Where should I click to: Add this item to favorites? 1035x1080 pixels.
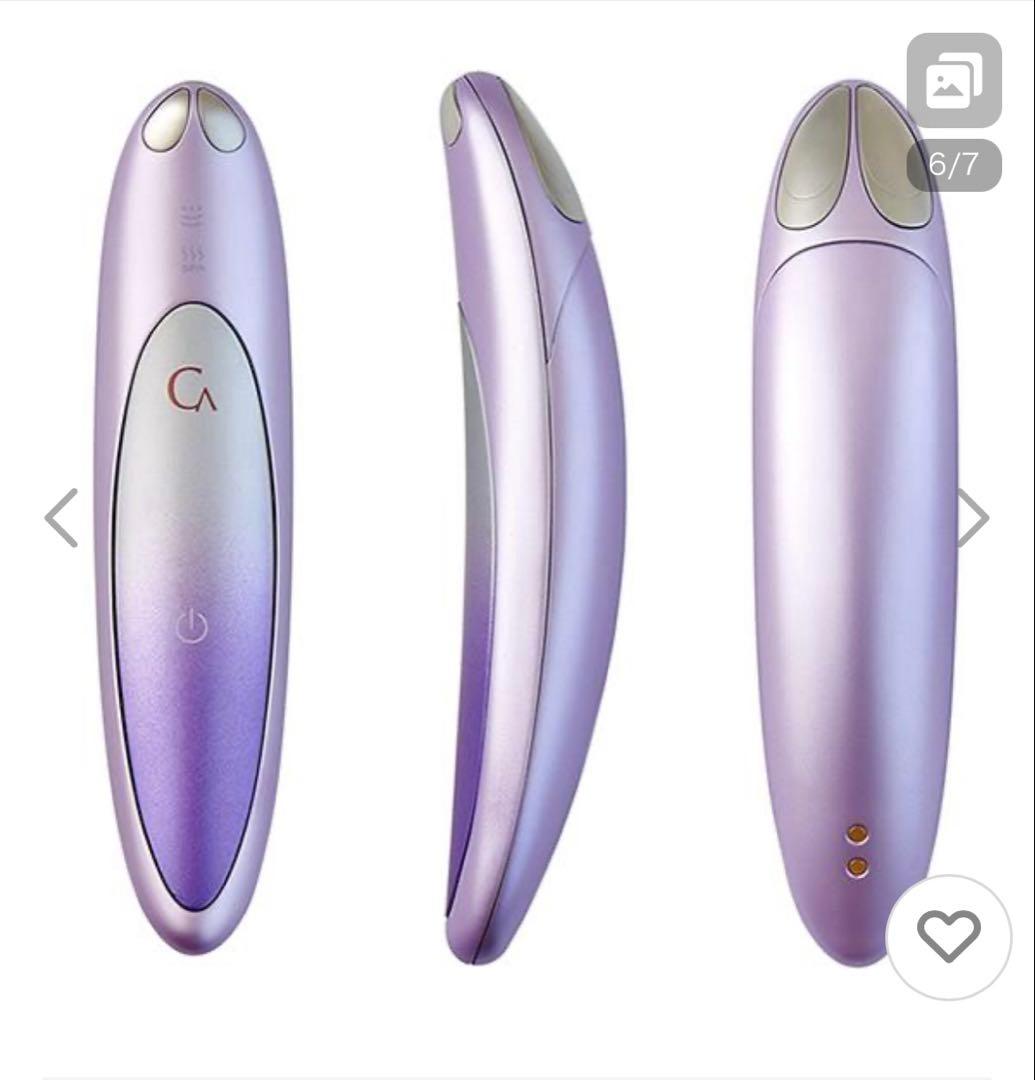click(948, 937)
